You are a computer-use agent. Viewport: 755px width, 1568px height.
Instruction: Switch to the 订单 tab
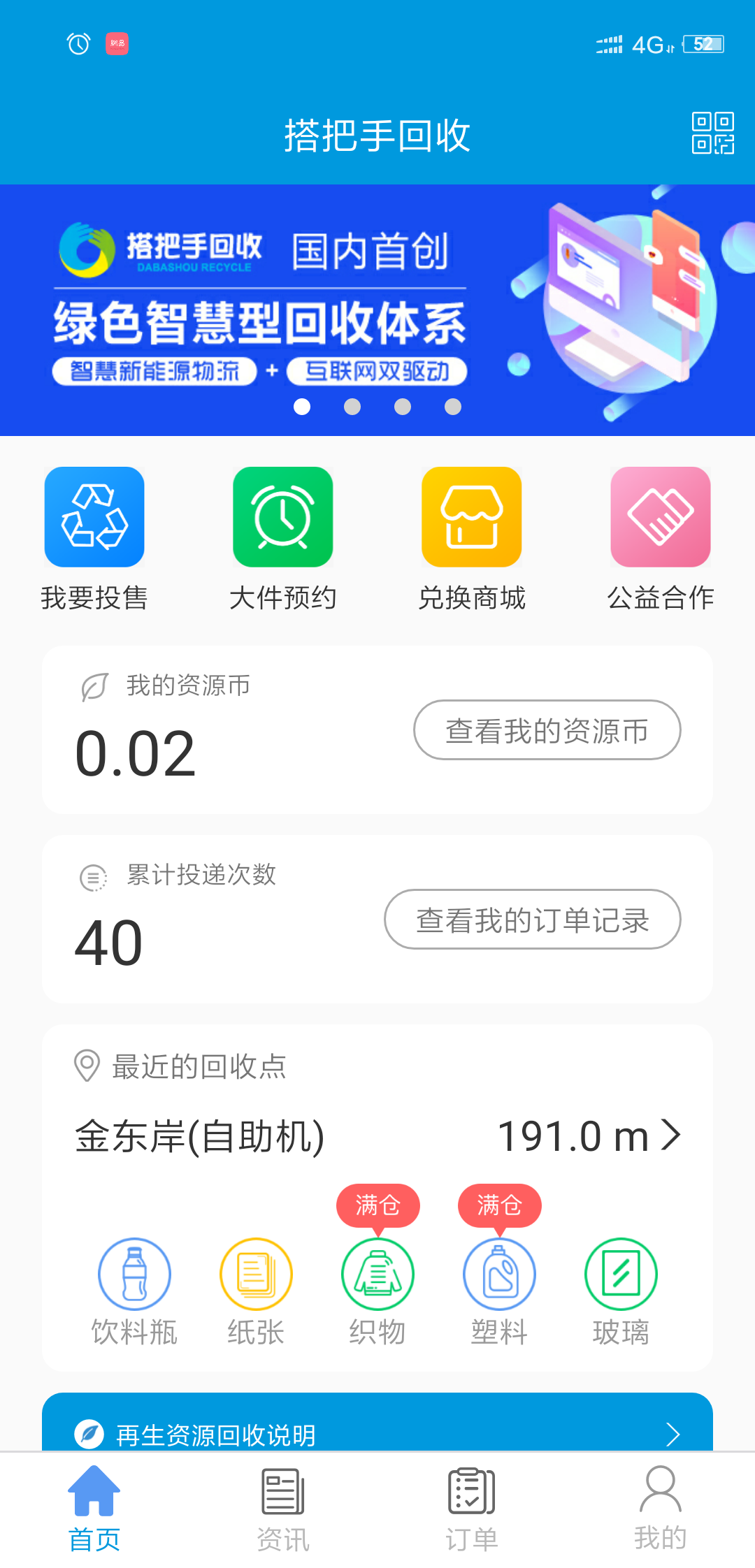(x=472, y=1509)
